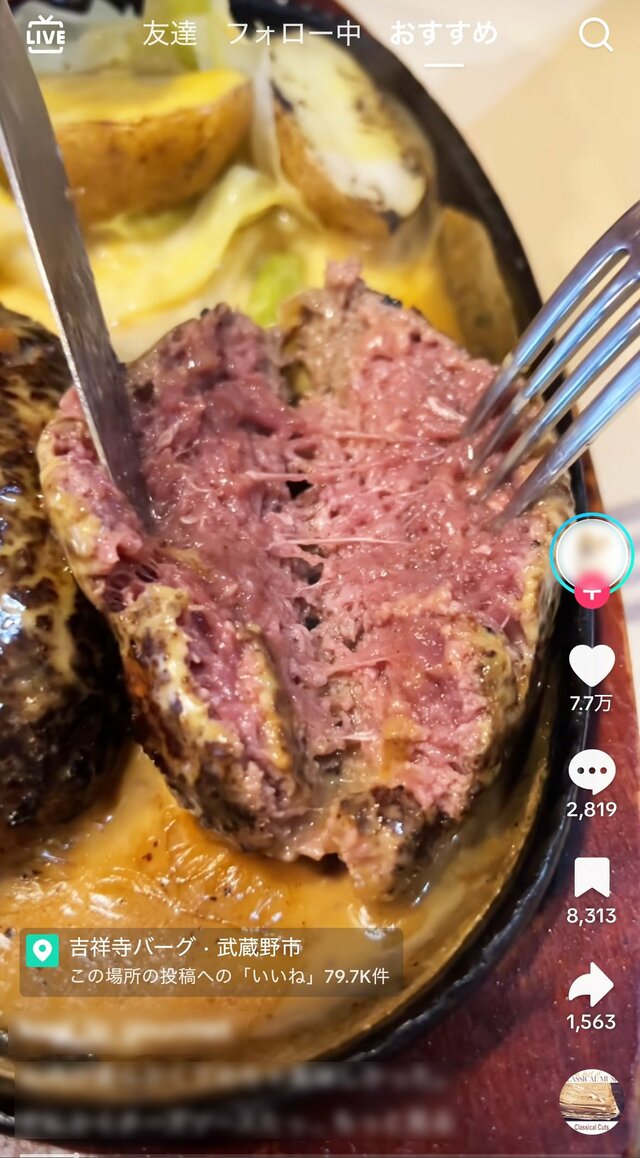The height and width of the screenshot is (1158, 640).
Task: Share this video via arrow icon
Action: [x=592, y=984]
